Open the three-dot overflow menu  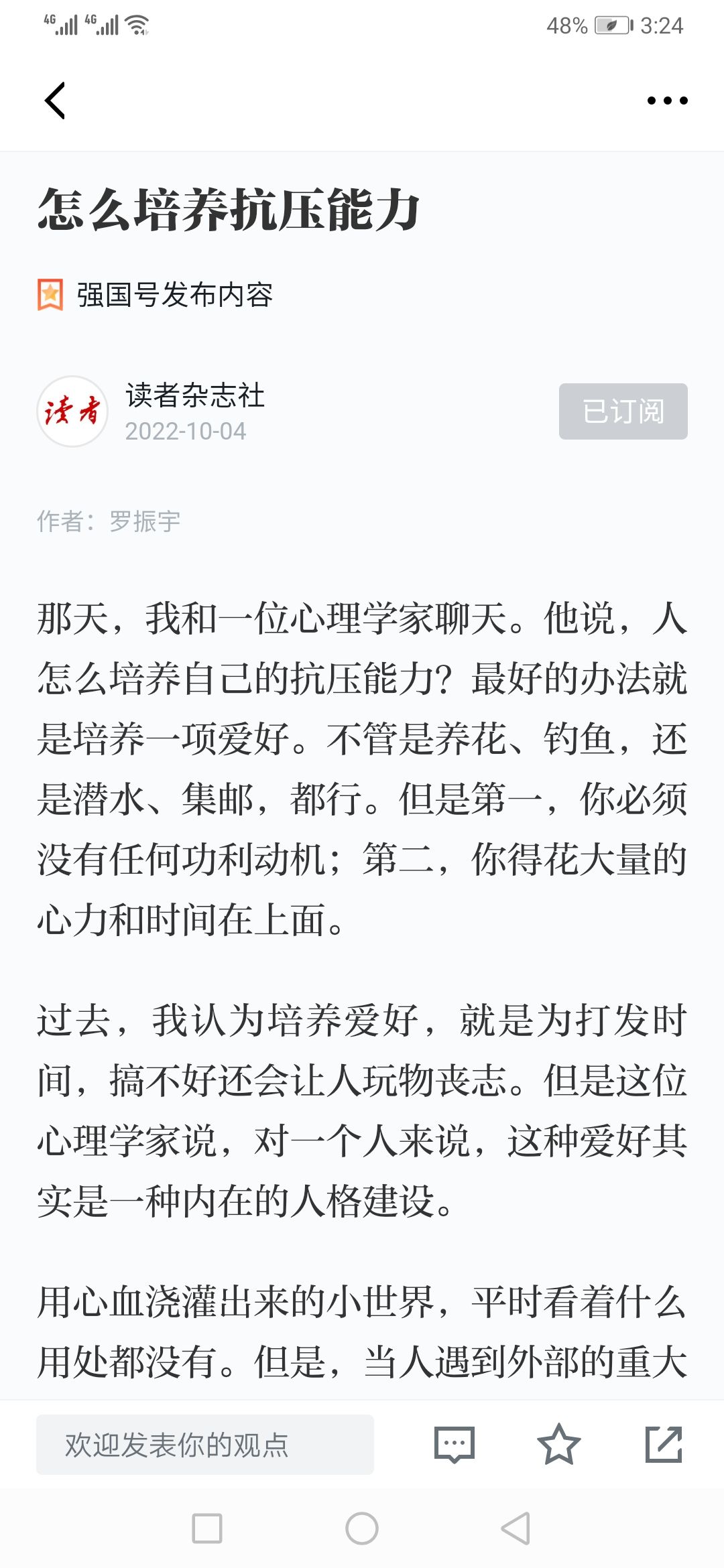pyautogui.click(x=667, y=101)
